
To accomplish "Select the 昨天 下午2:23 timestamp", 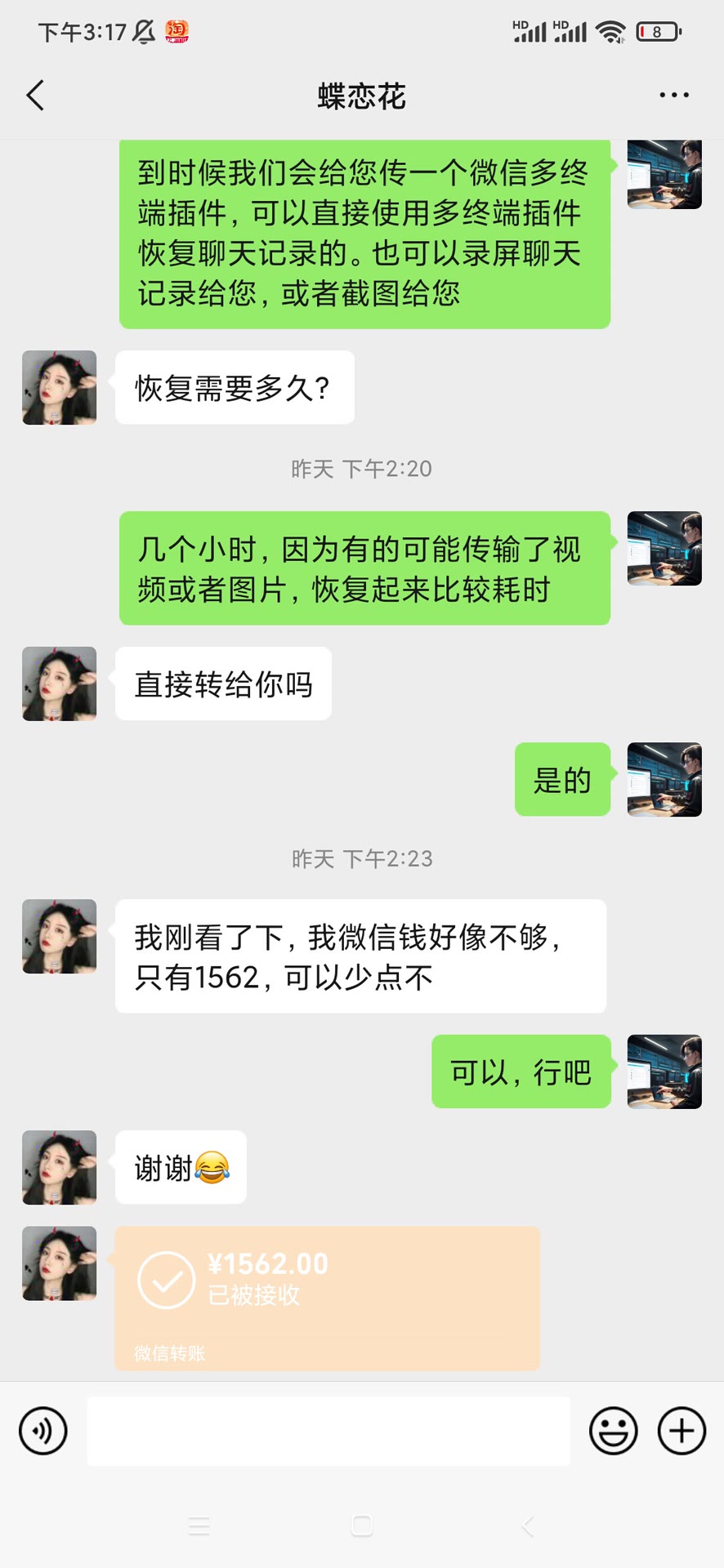I will [x=362, y=858].
